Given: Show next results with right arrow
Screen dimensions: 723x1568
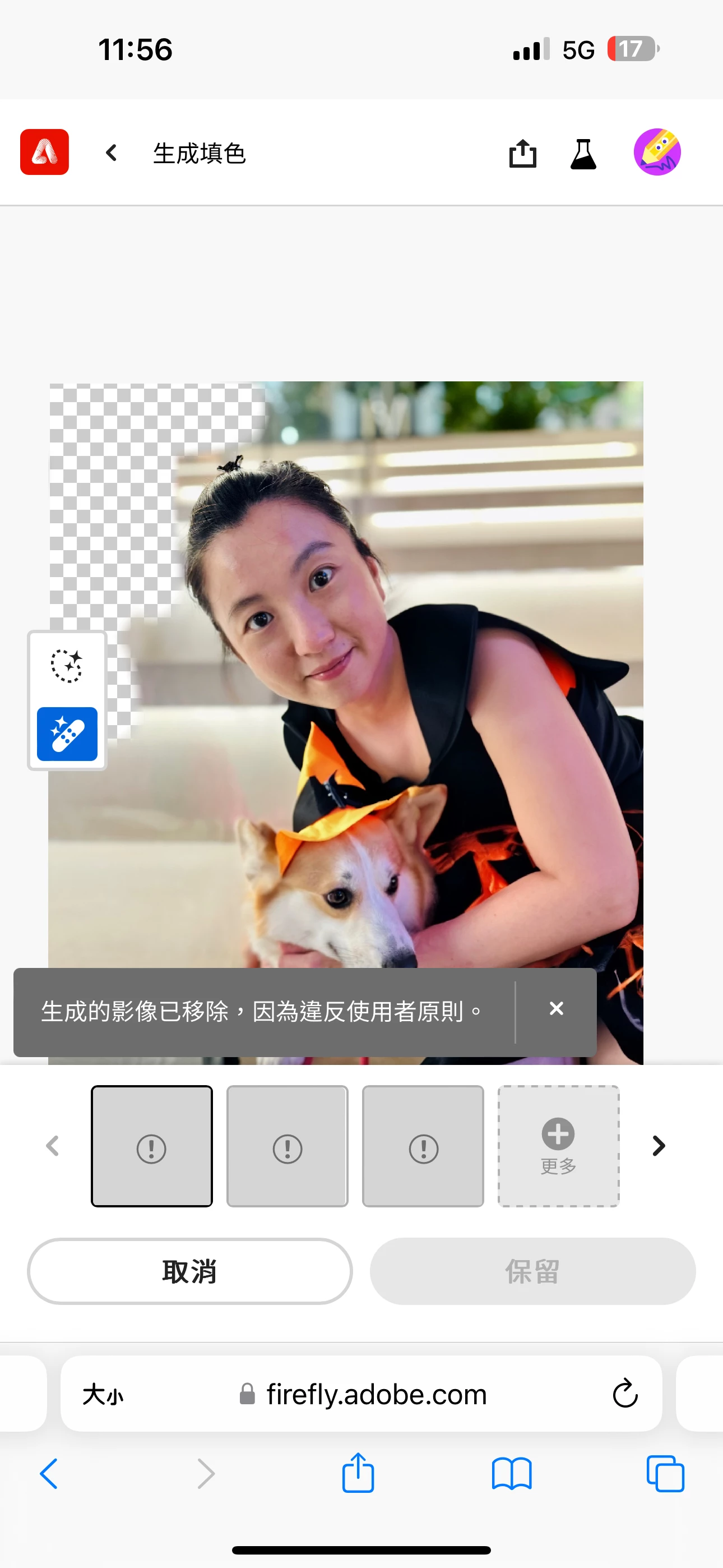Looking at the screenshot, I should 659,1146.
